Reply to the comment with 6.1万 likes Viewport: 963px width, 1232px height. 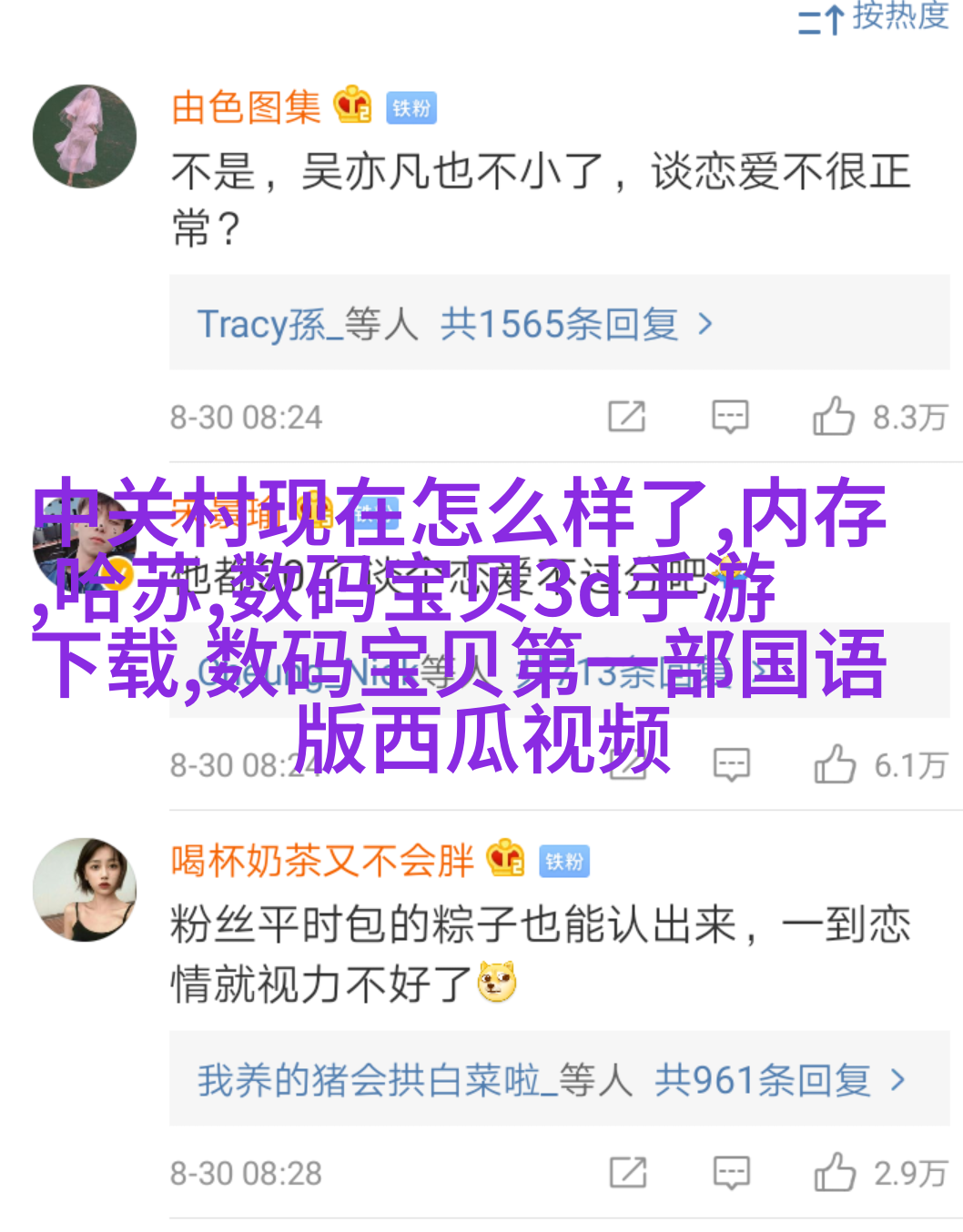point(732,765)
